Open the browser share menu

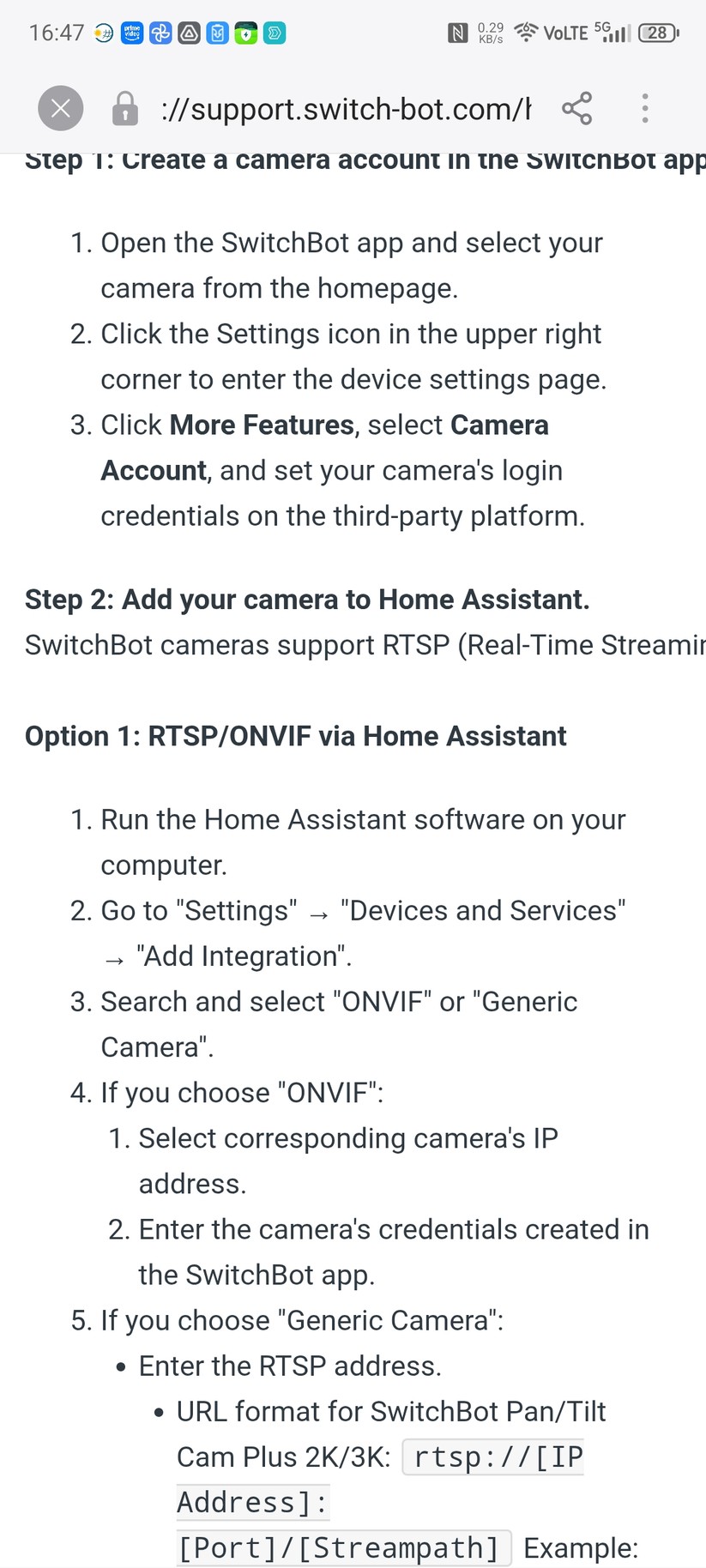tap(576, 108)
